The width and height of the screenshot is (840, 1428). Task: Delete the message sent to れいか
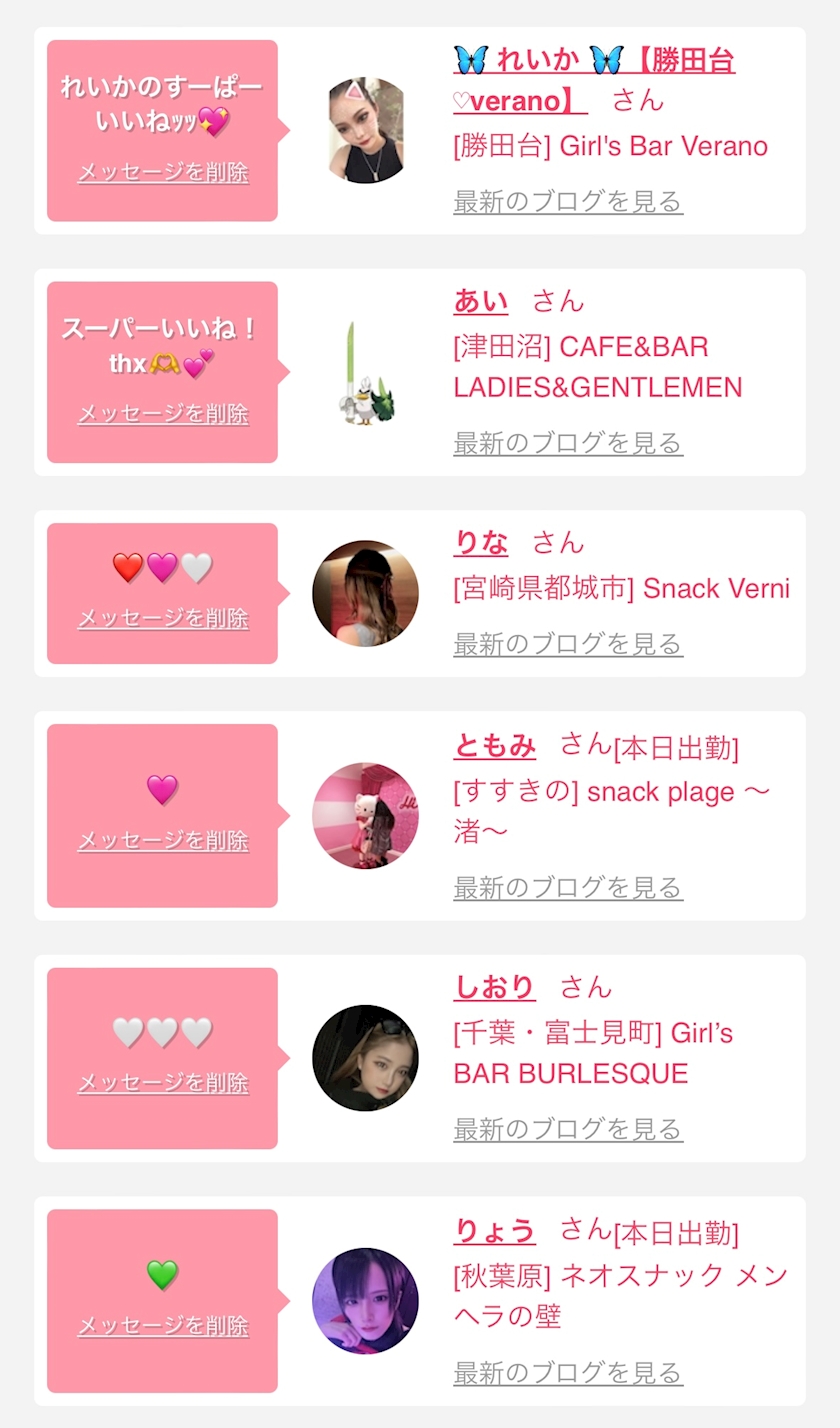(x=163, y=172)
